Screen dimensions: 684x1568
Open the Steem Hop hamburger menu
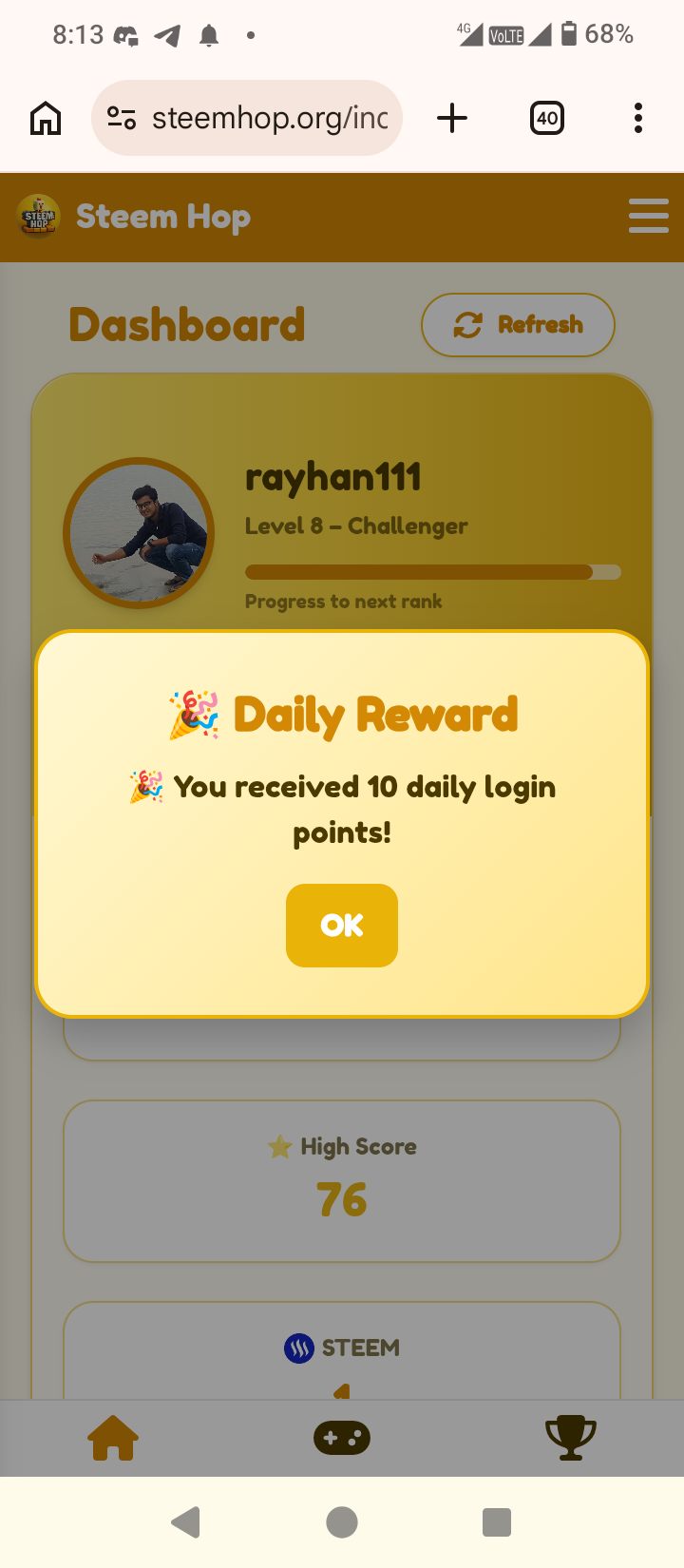pyautogui.click(x=649, y=216)
